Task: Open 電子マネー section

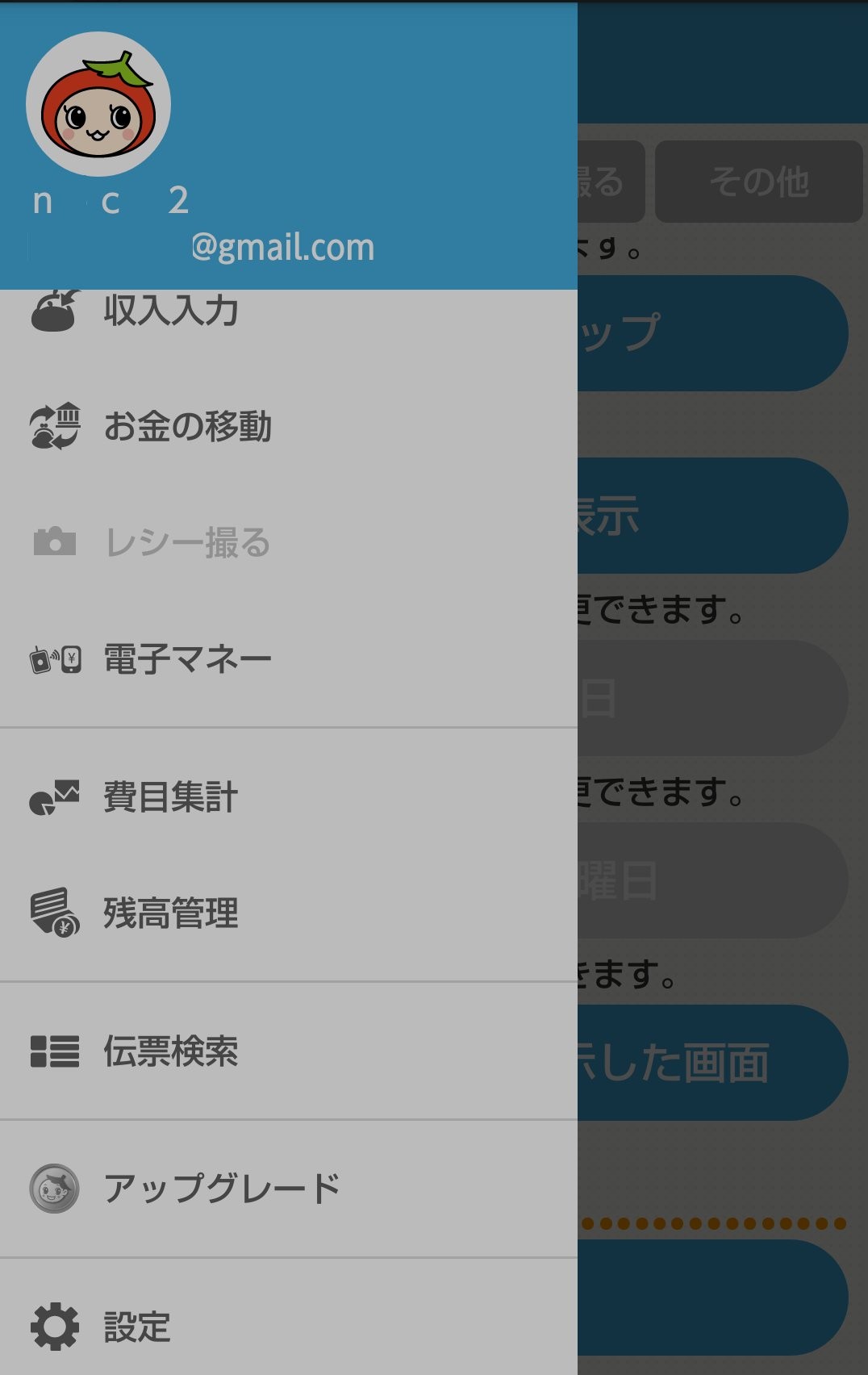Action: click(x=187, y=659)
